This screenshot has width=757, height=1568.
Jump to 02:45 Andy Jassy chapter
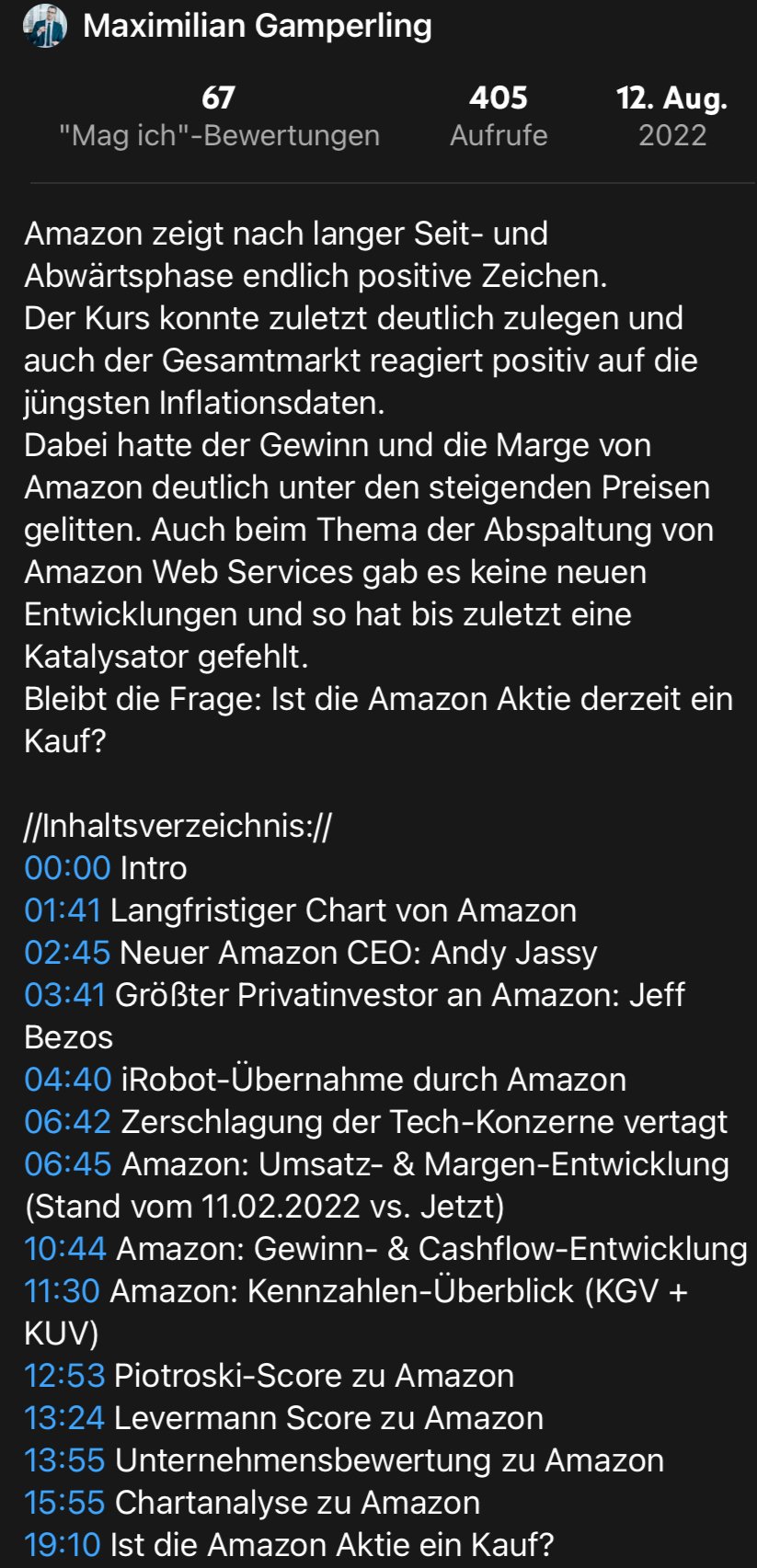pyautogui.click(x=67, y=953)
